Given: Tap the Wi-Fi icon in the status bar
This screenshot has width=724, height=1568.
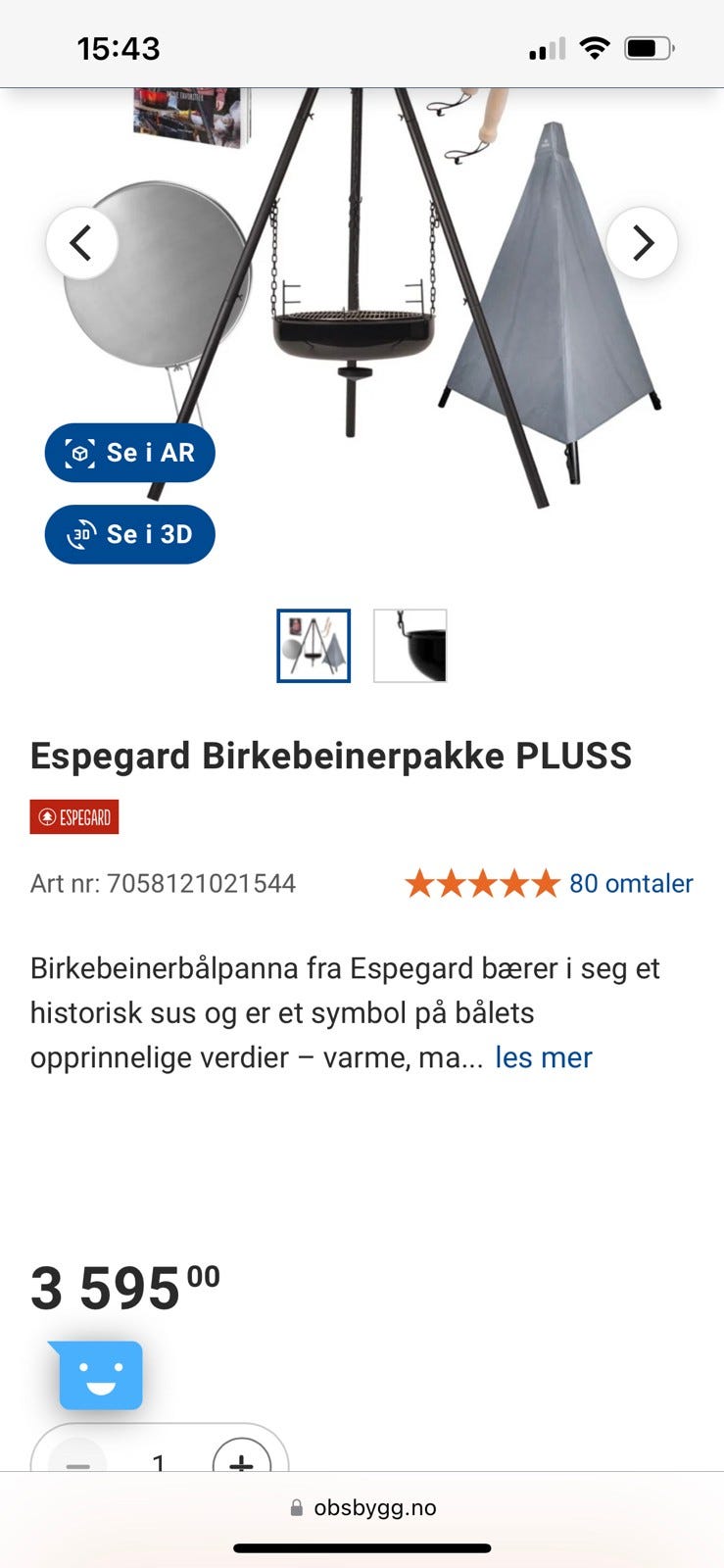Looking at the screenshot, I should point(594,46).
